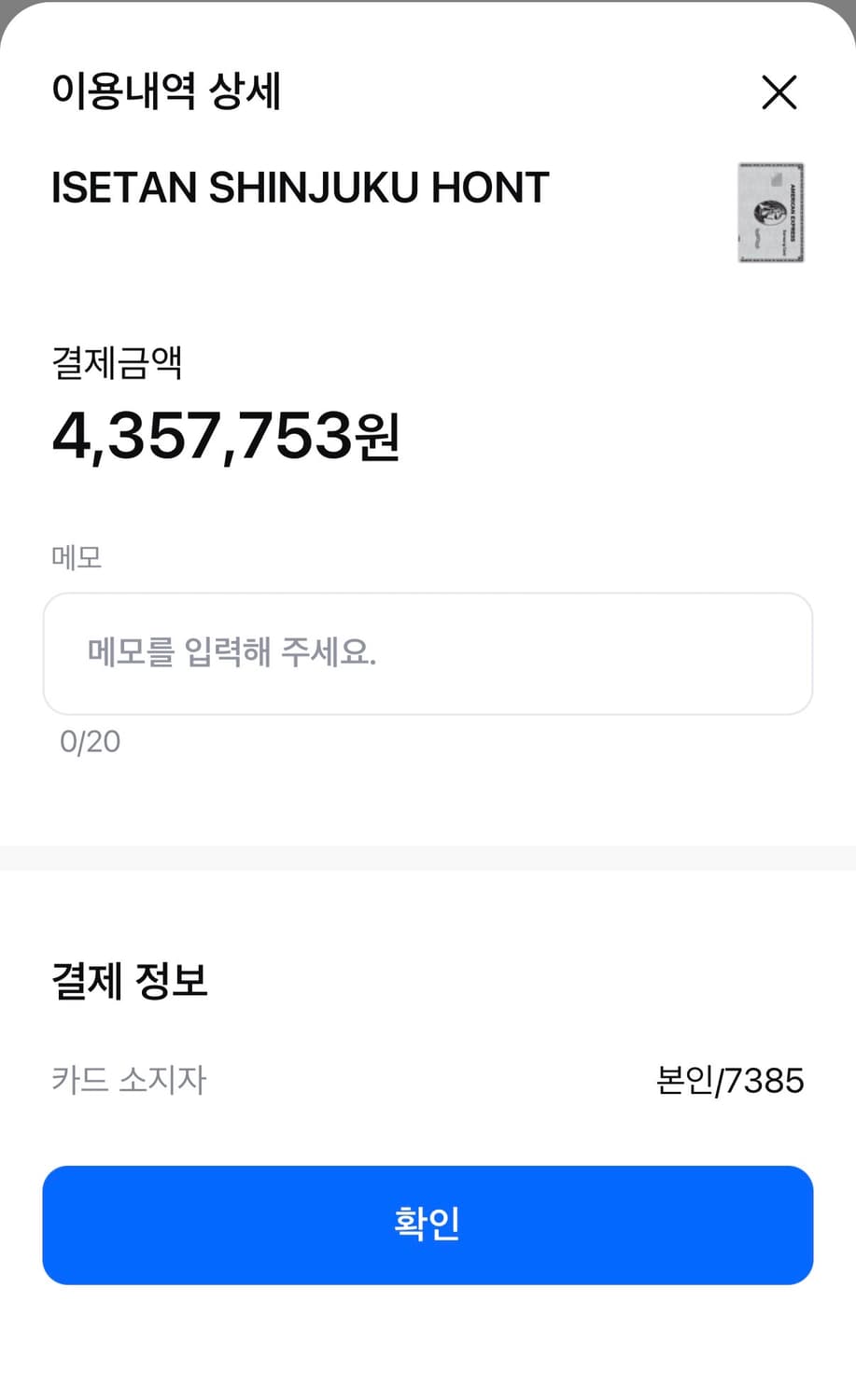Click the 메모 section label
The image size is (856, 1400).
(x=77, y=556)
